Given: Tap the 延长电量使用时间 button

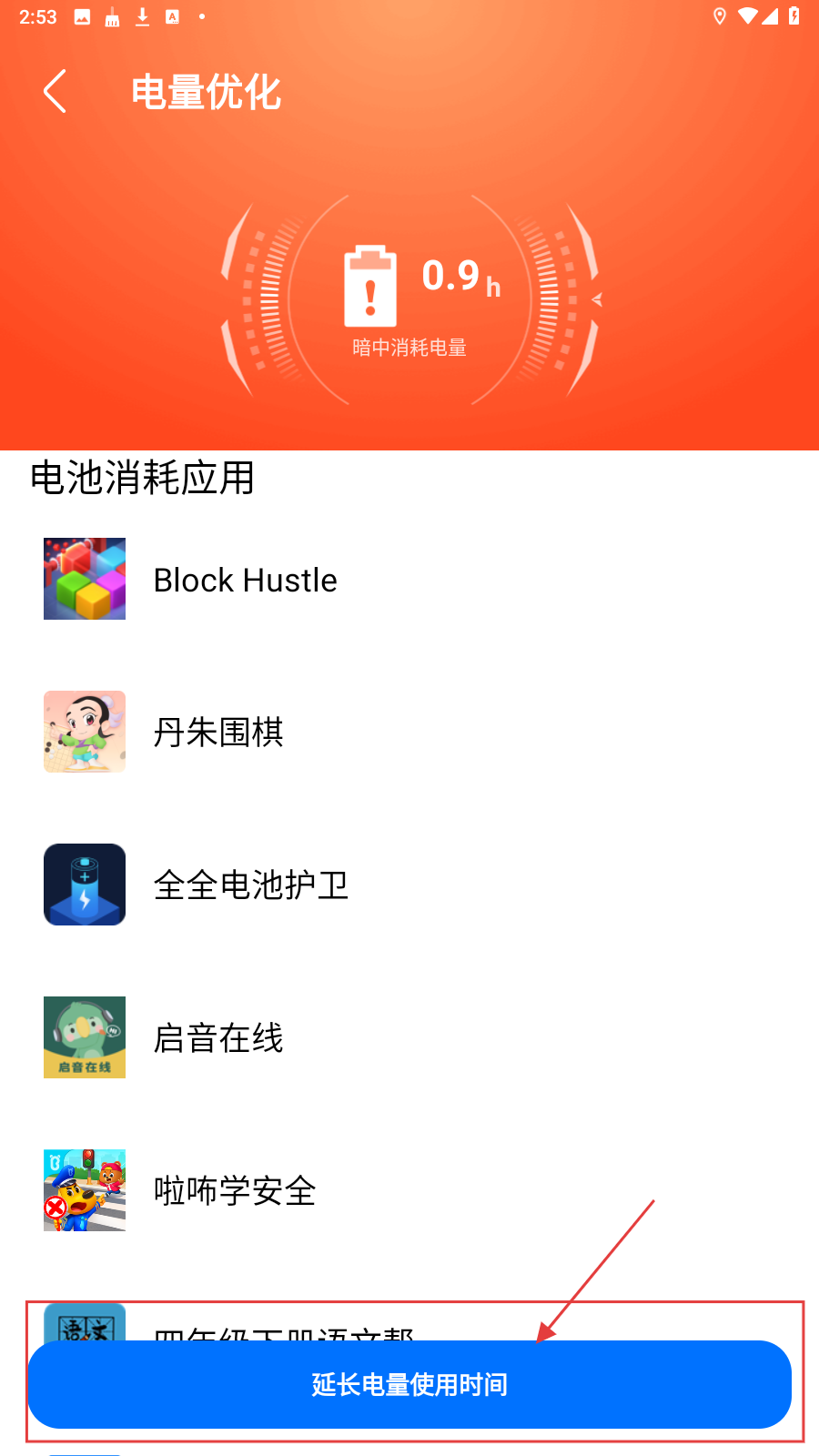Looking at the screenshot, I should 409,1384.
